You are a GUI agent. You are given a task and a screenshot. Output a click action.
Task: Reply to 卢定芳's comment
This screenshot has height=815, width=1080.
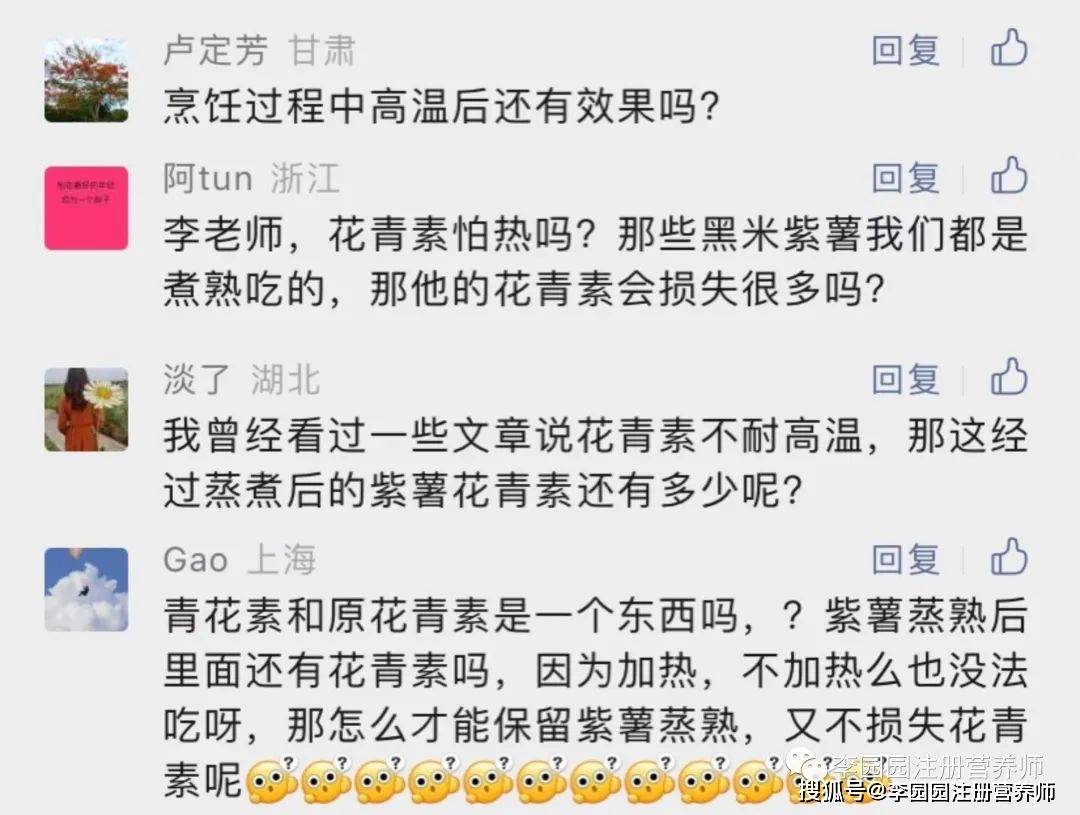pyautogui.click(x=904, y=51)
